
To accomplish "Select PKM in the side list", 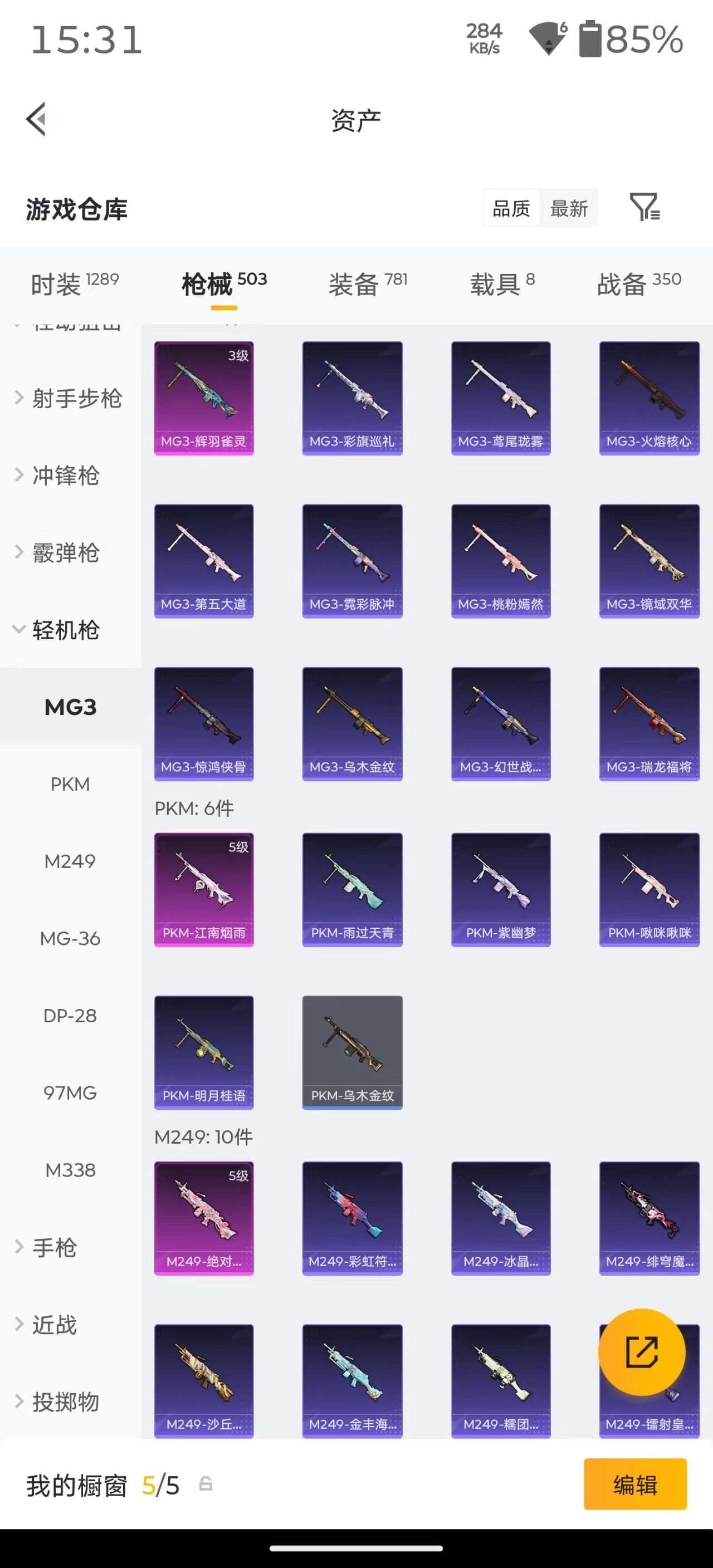I will 70,784.
